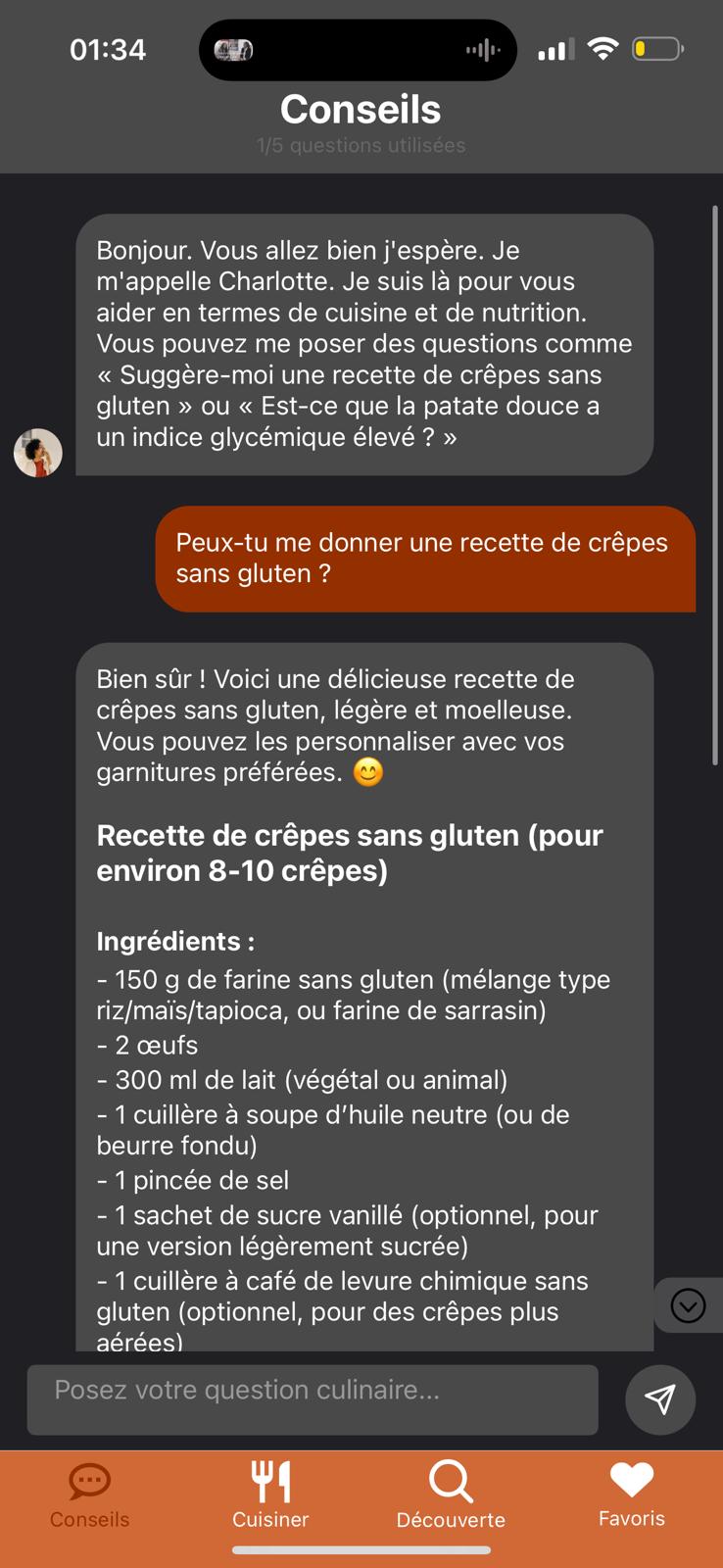Image resolution: width=723 pixels, height=1568 pixels.
Task: Tap the audio waveform in the Dynamic Island
Action: [x=481, y=49]
